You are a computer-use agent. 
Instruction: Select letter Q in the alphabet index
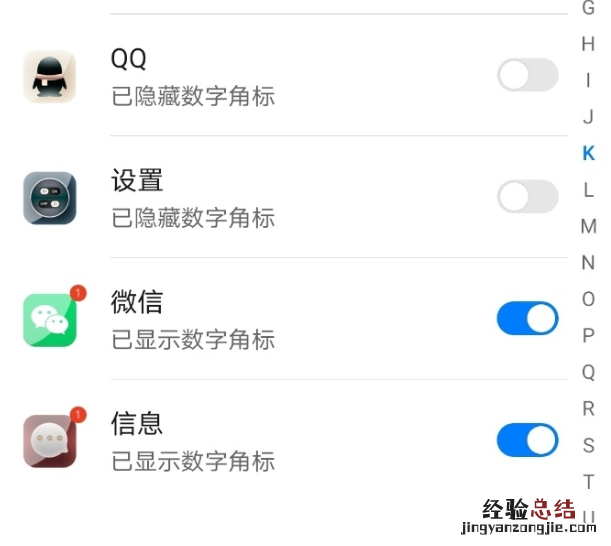click(x=588, y=372)
